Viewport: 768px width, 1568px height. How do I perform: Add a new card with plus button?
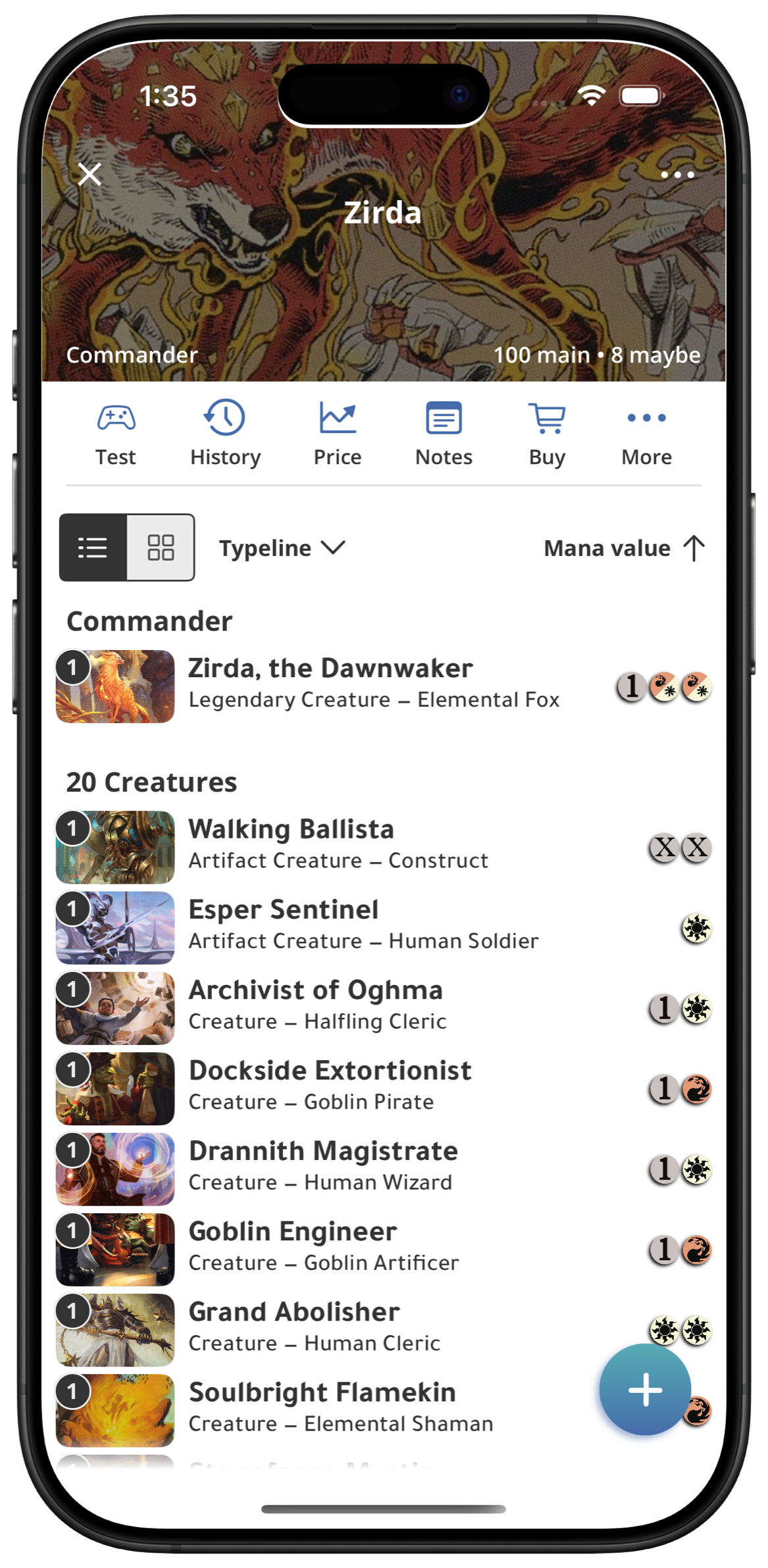click(x=645, y=1389)
